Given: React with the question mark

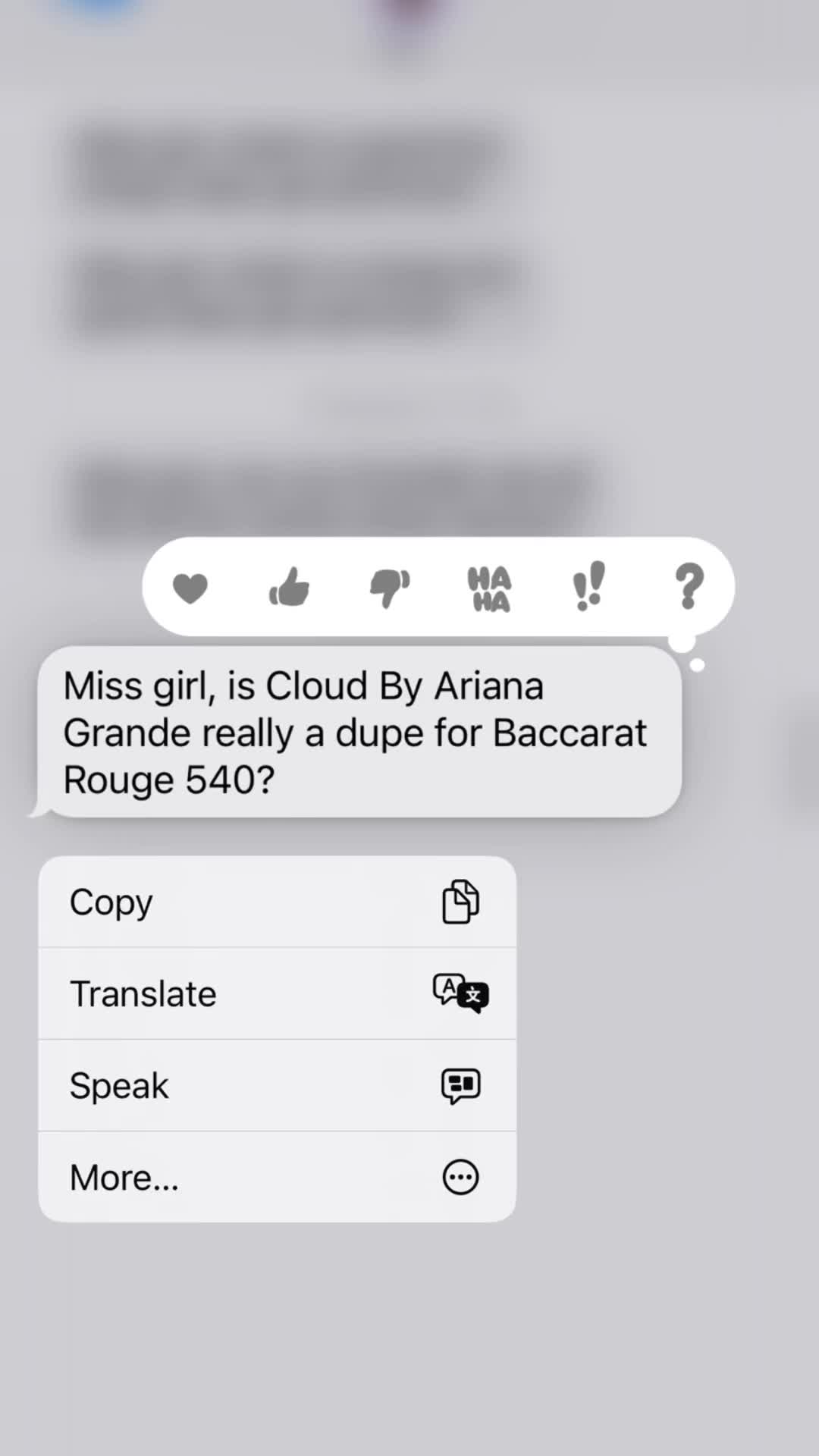Looking at the screenshot, I should (x=689, y=586).
